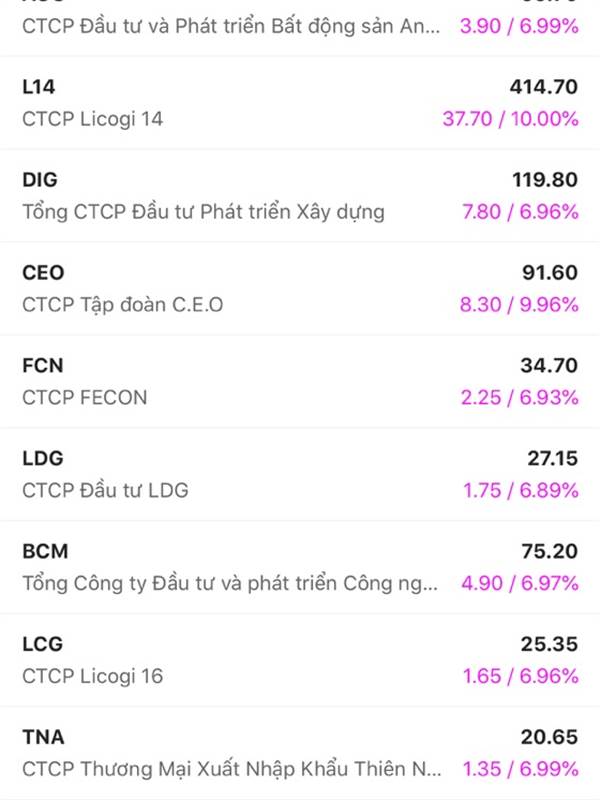600x800 pixels.
Task: Open FCN (CTCP FECON) stock
Action: tap(300, 382)
